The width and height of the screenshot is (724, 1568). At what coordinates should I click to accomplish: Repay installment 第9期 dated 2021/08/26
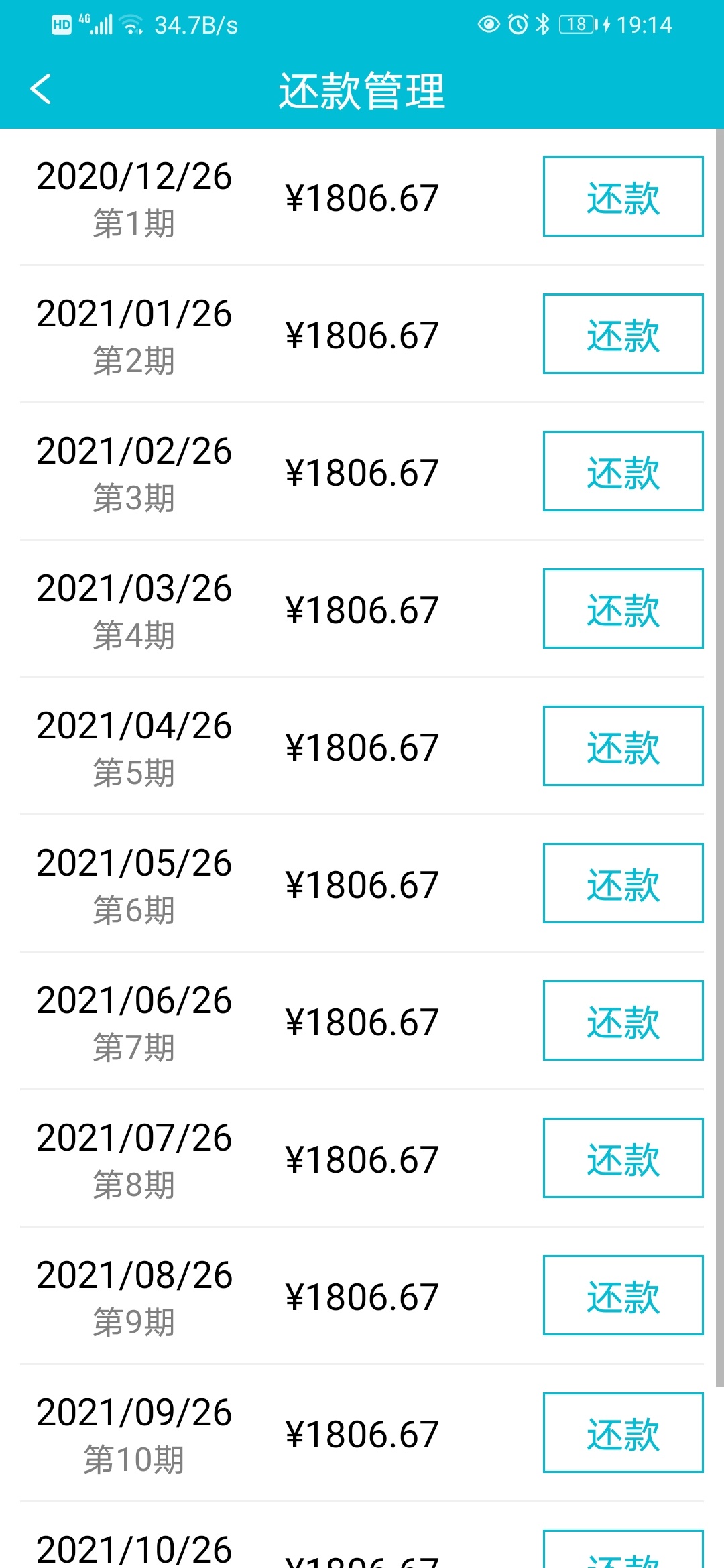click(x=623, y=1295)
